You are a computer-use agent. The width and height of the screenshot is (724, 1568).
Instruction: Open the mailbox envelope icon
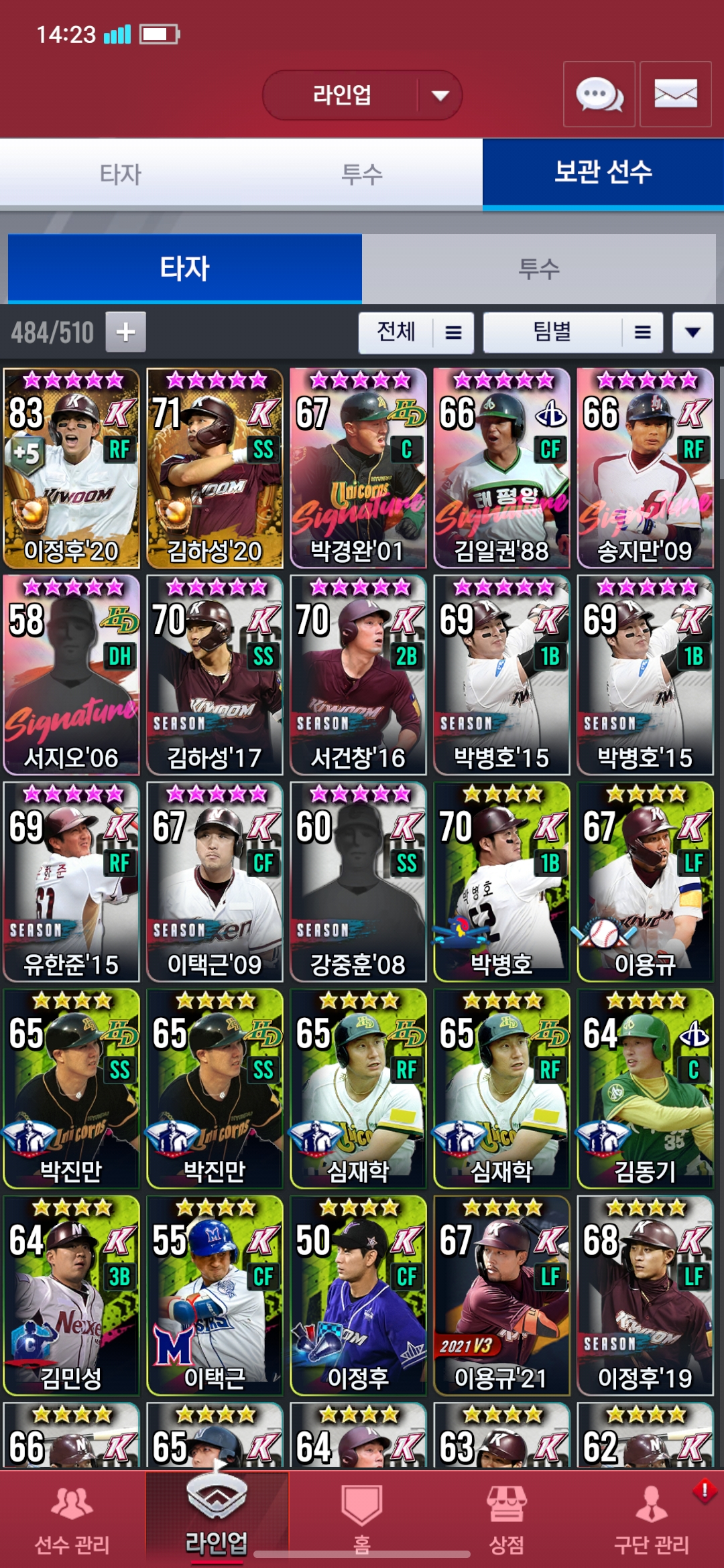click(x=676, y=94)
